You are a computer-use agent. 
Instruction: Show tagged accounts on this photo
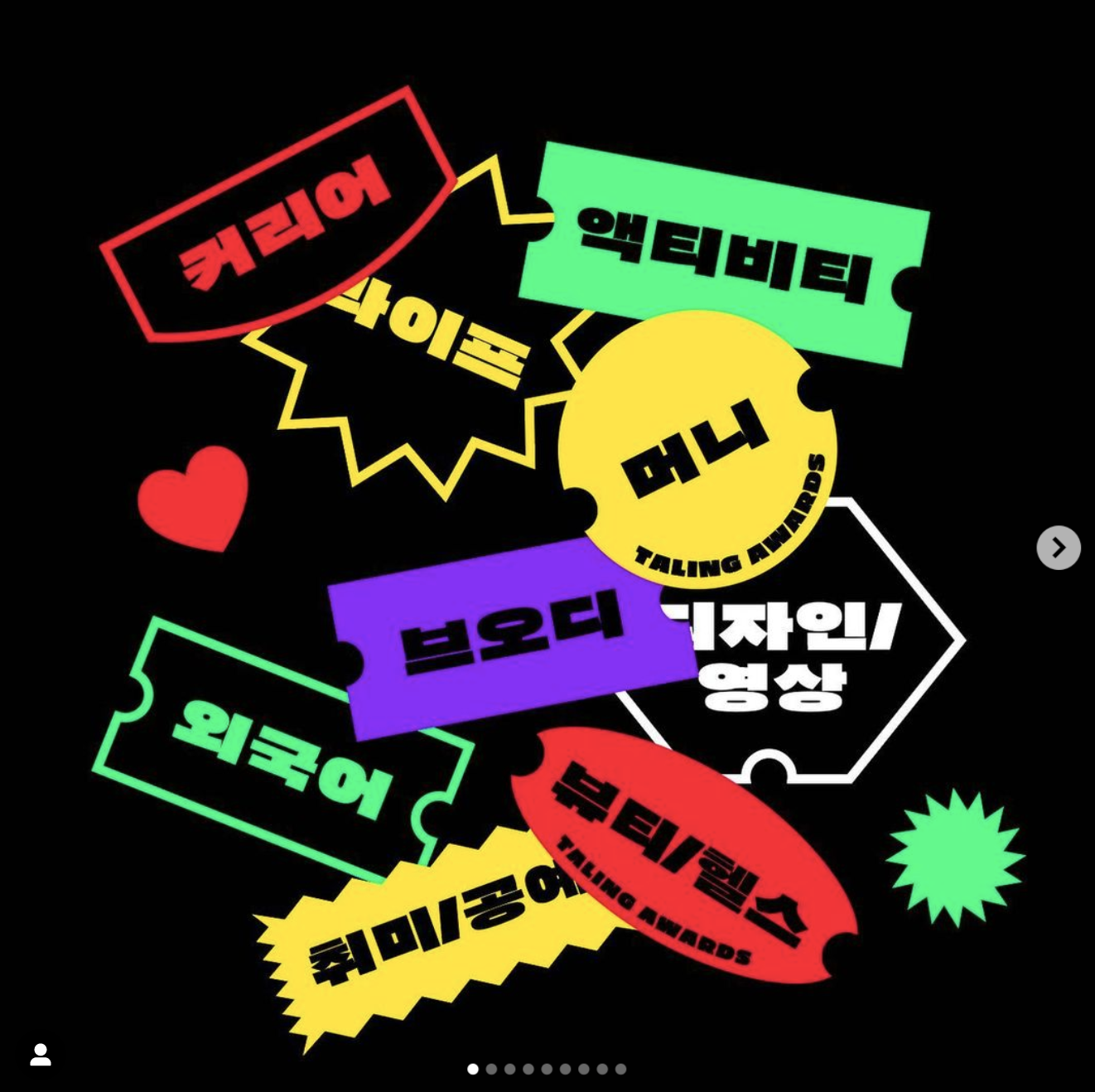click(x=41, y=1055)
